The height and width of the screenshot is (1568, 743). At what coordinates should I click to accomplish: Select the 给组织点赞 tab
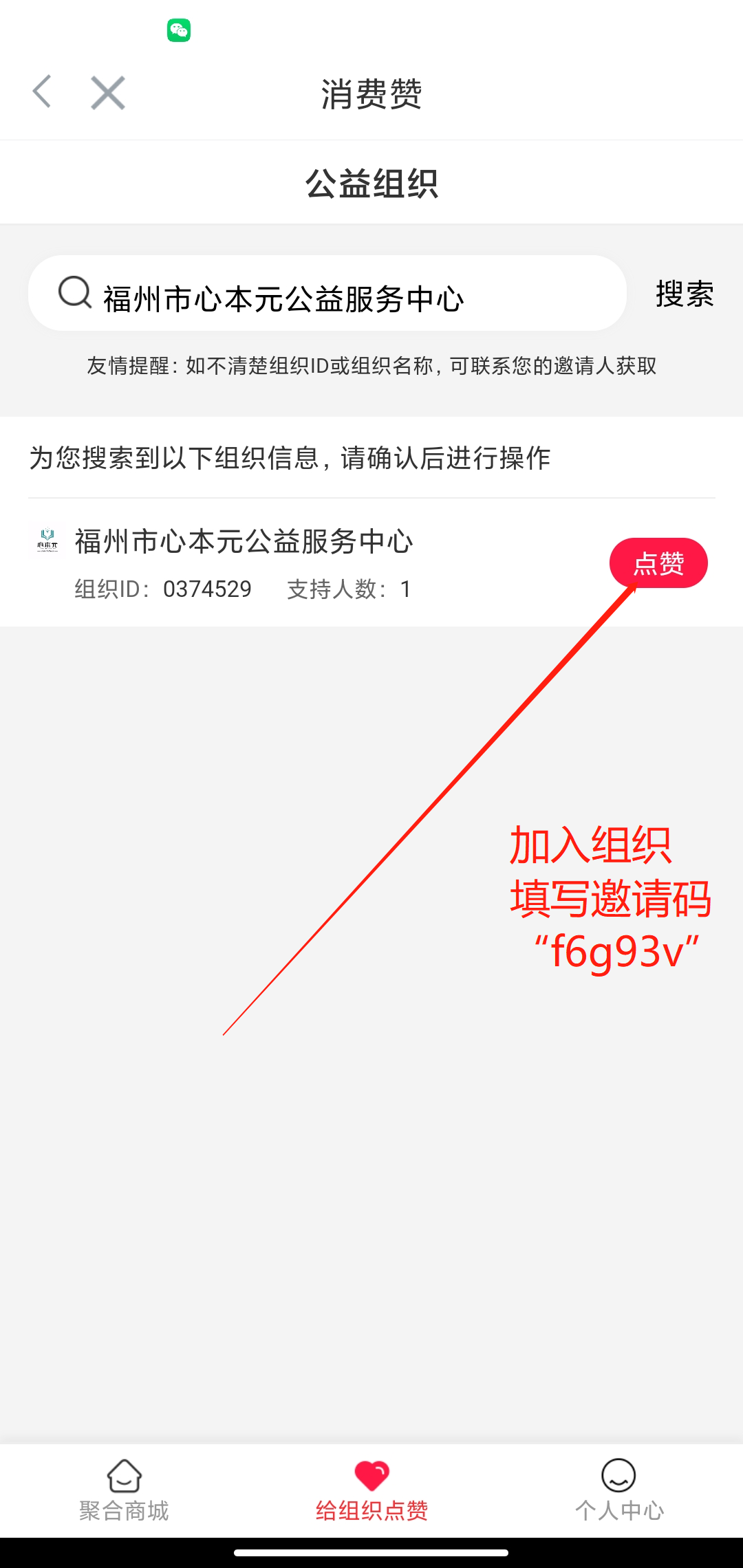[x=371, y=1491]
